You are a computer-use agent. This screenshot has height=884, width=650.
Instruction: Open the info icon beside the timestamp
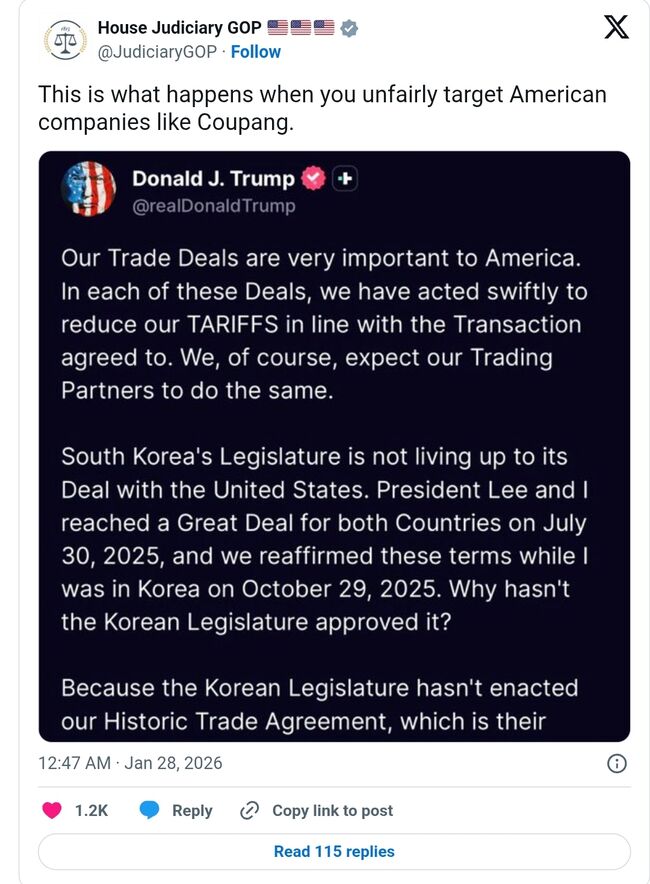[x=617, y=764]
